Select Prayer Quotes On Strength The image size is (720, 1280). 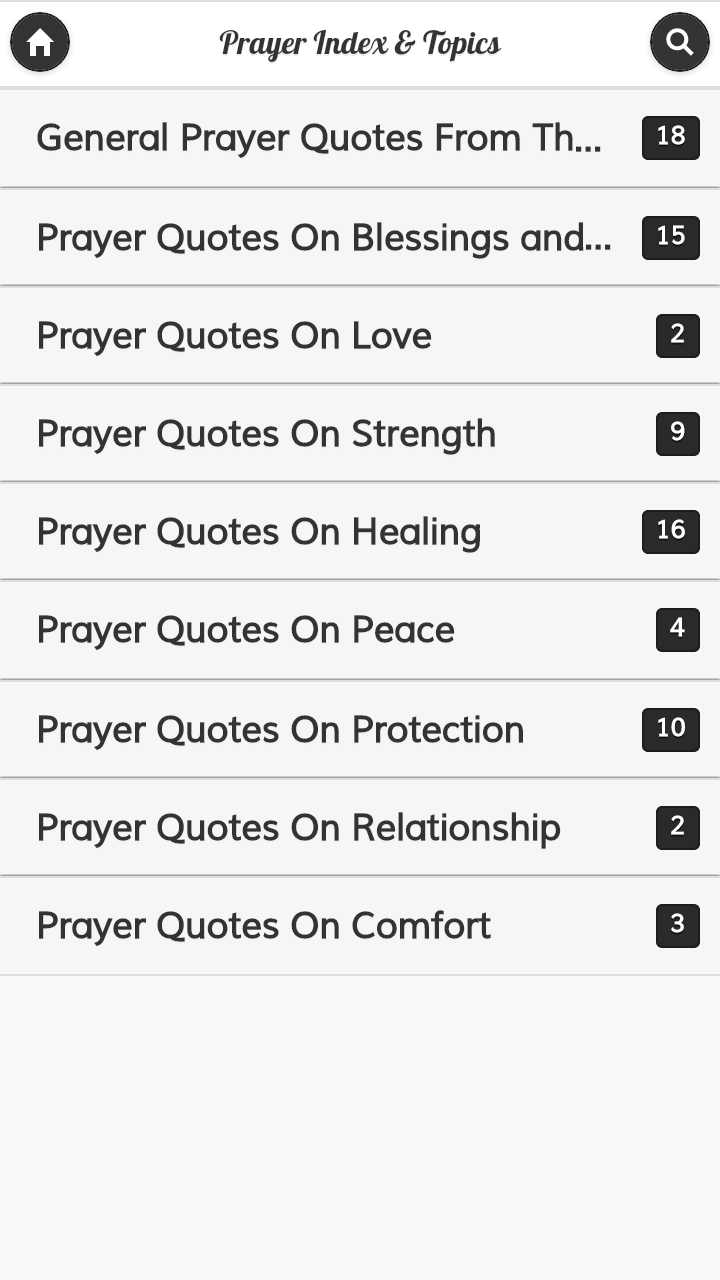pyautogui.click(x=266, y=434)
